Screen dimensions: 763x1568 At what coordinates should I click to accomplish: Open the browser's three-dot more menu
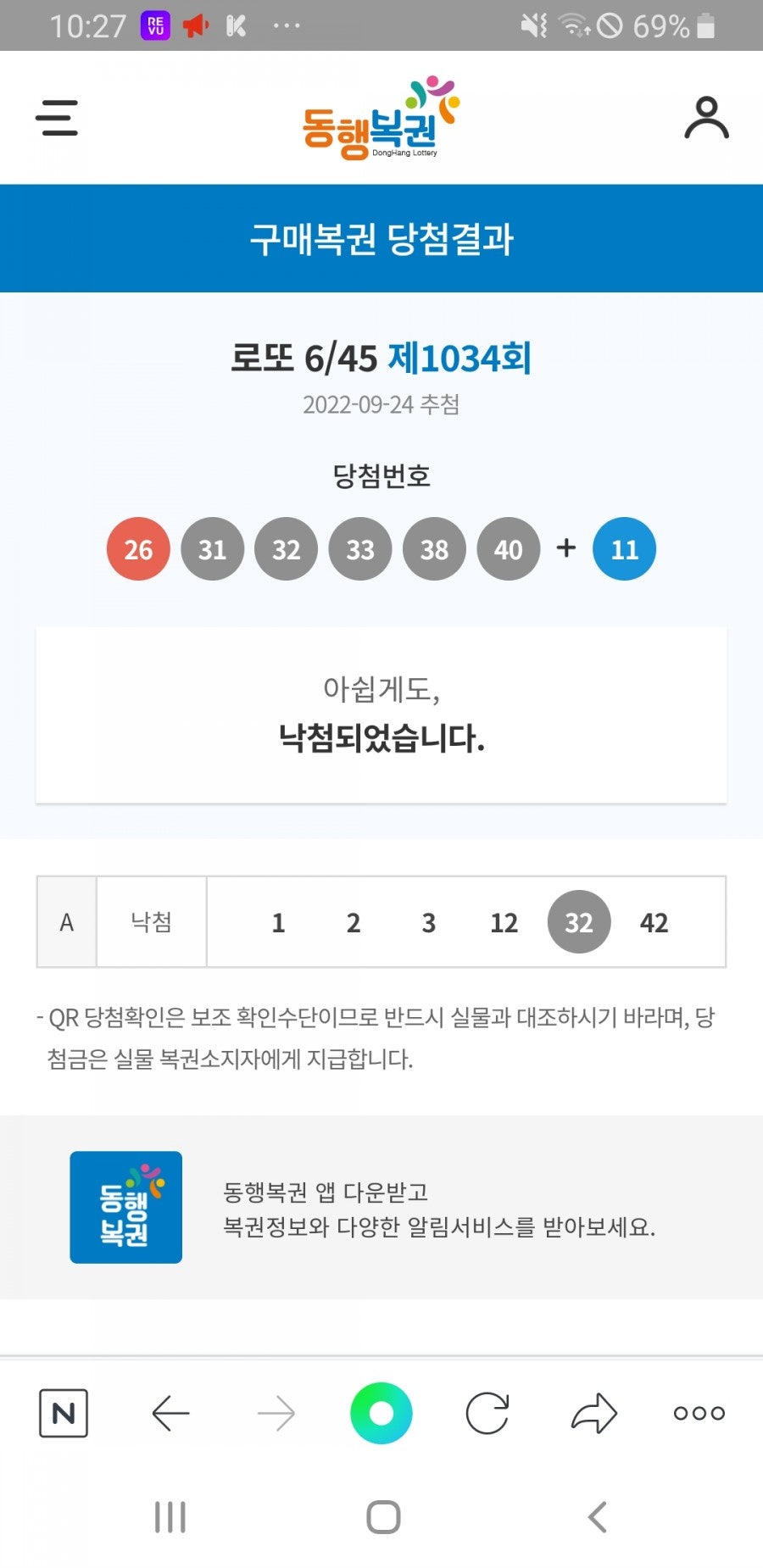tap(699, 1413)
